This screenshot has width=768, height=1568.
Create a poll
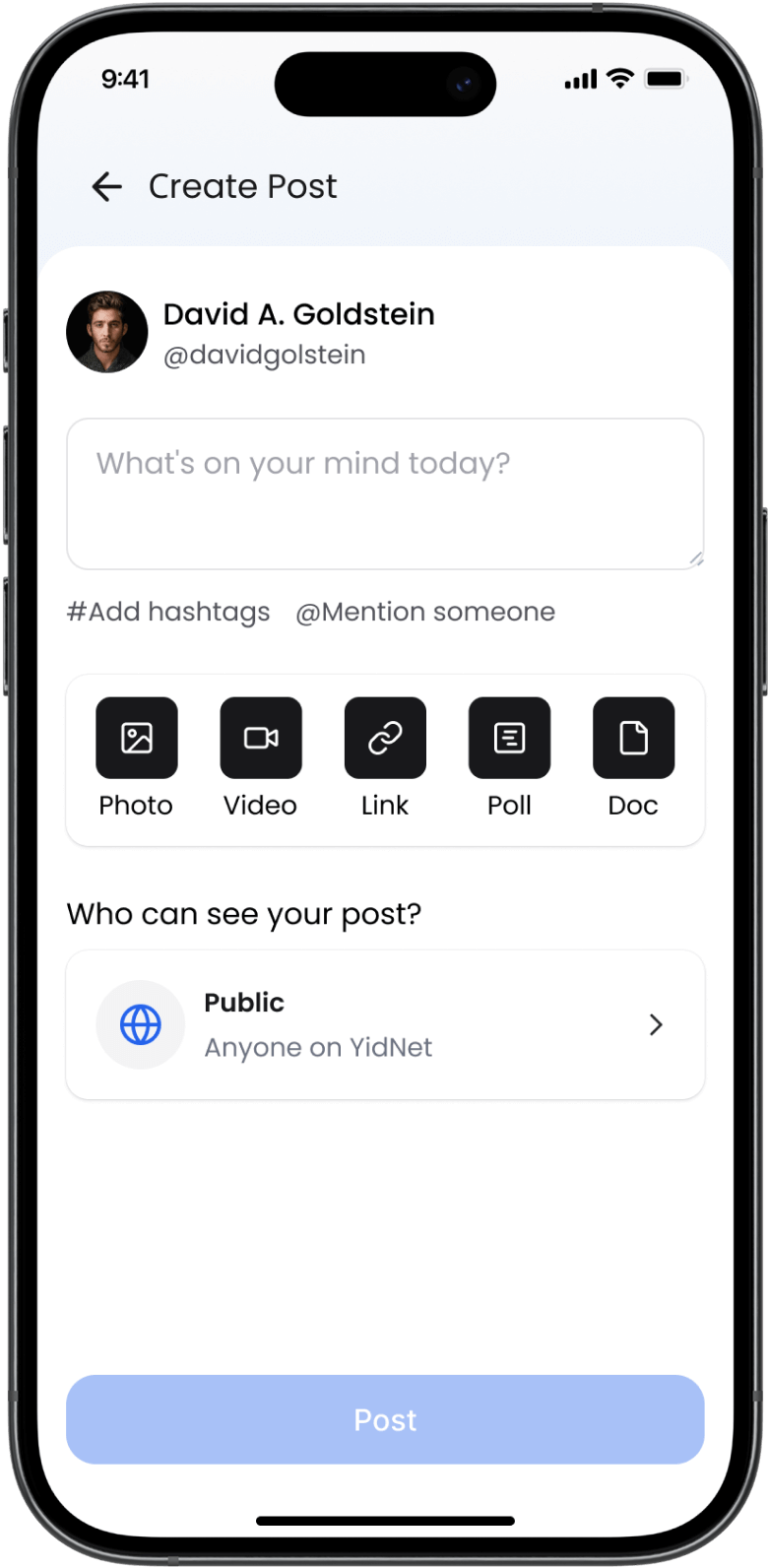[509, 738]
